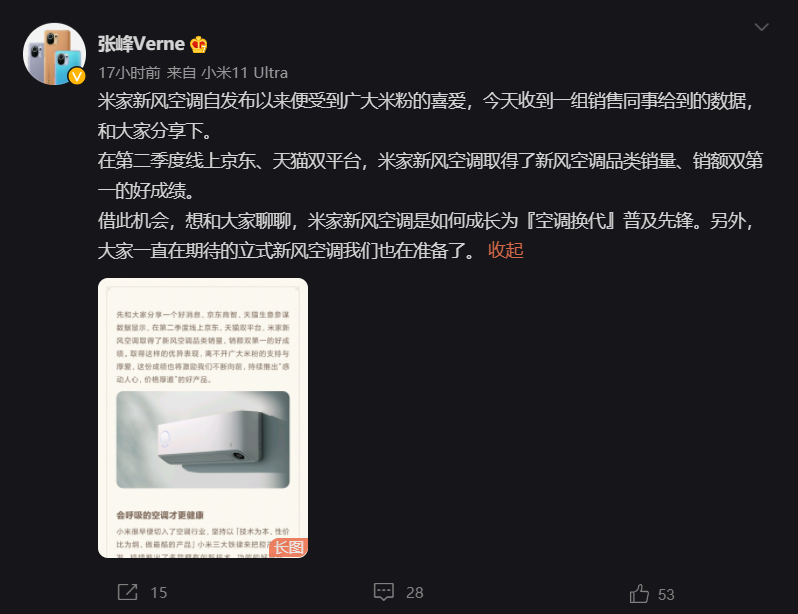
Task: Open 张峰Verne's profile avatar
Action: tap(54, 54)
